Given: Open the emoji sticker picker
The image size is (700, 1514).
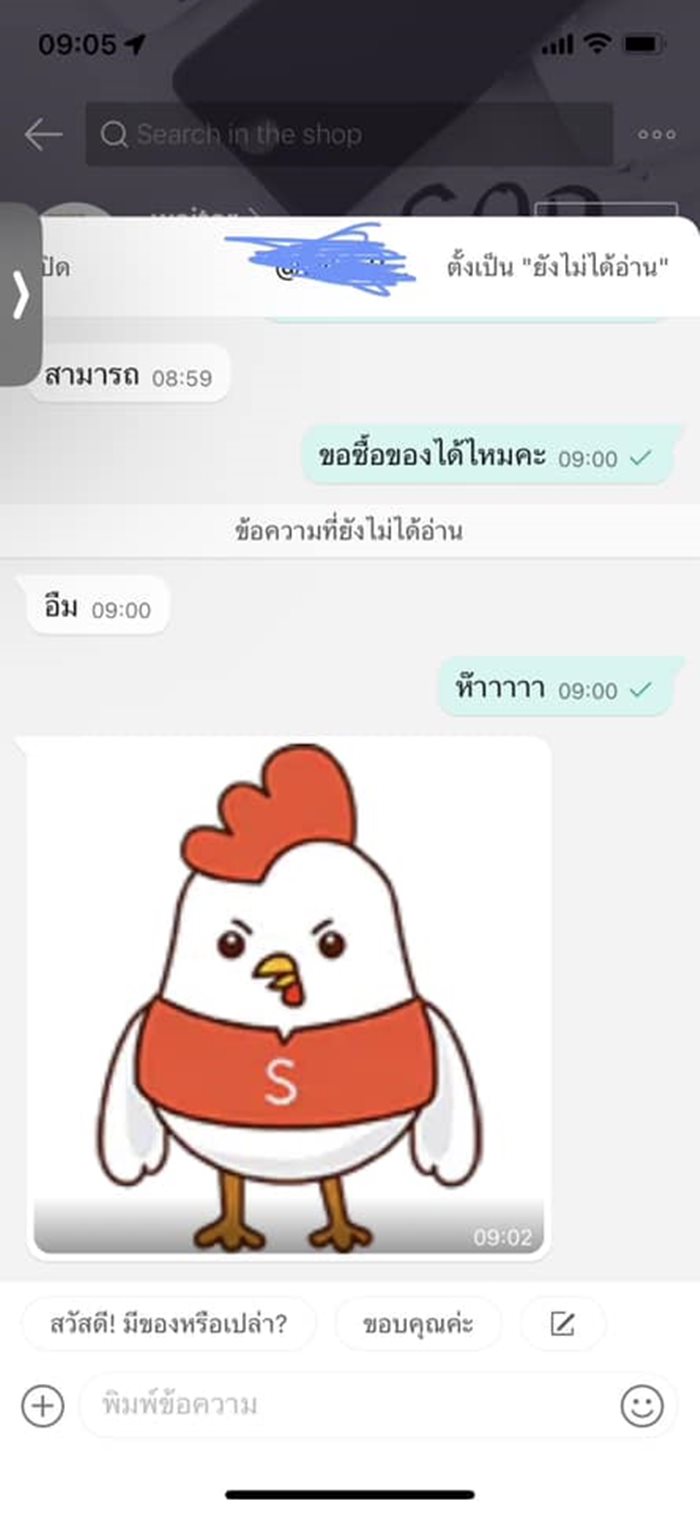Looking at the screenshot, I should point(641,1406).
